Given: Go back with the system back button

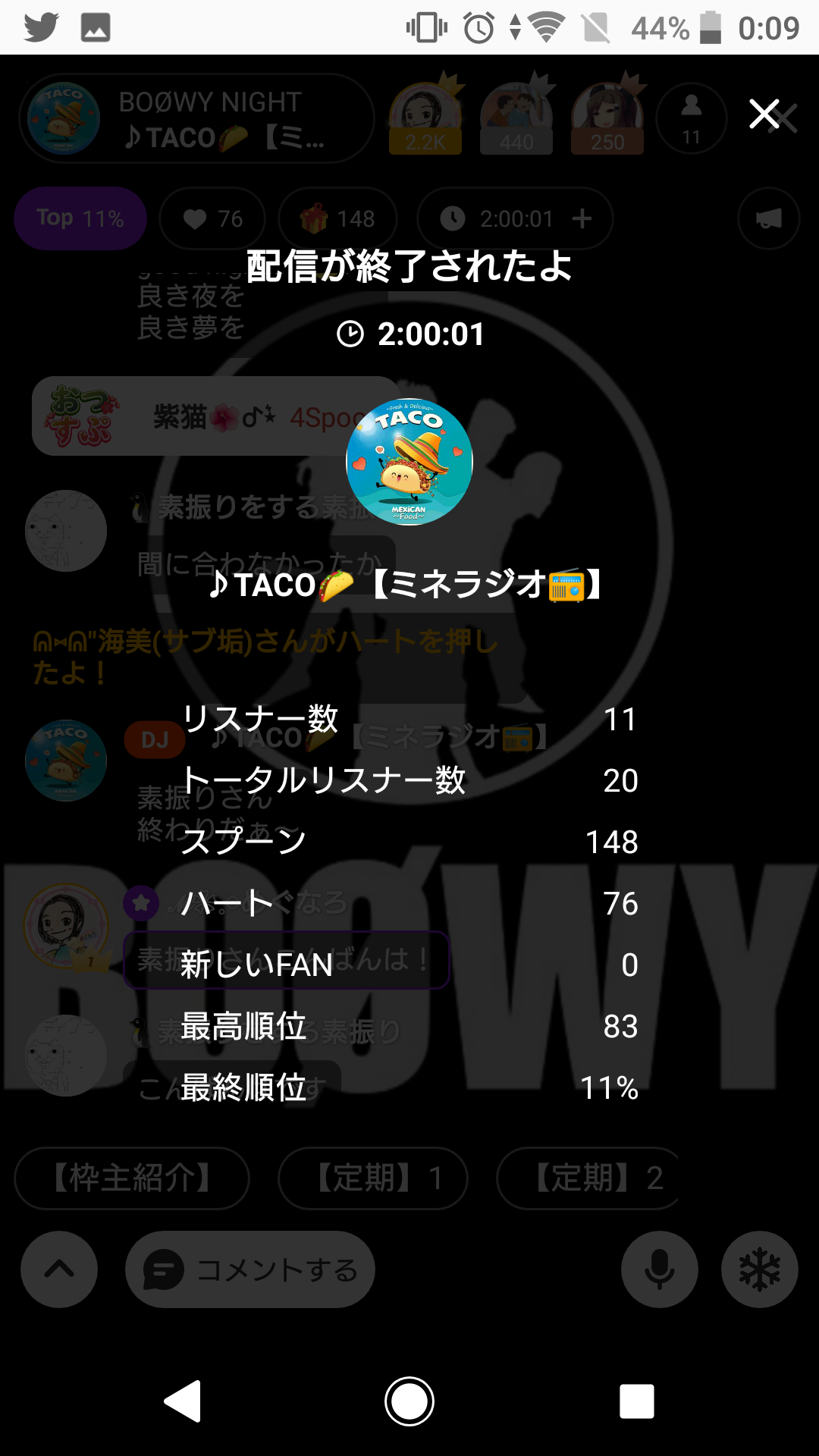Looking at the screenshot, I should coord(183,1401).
